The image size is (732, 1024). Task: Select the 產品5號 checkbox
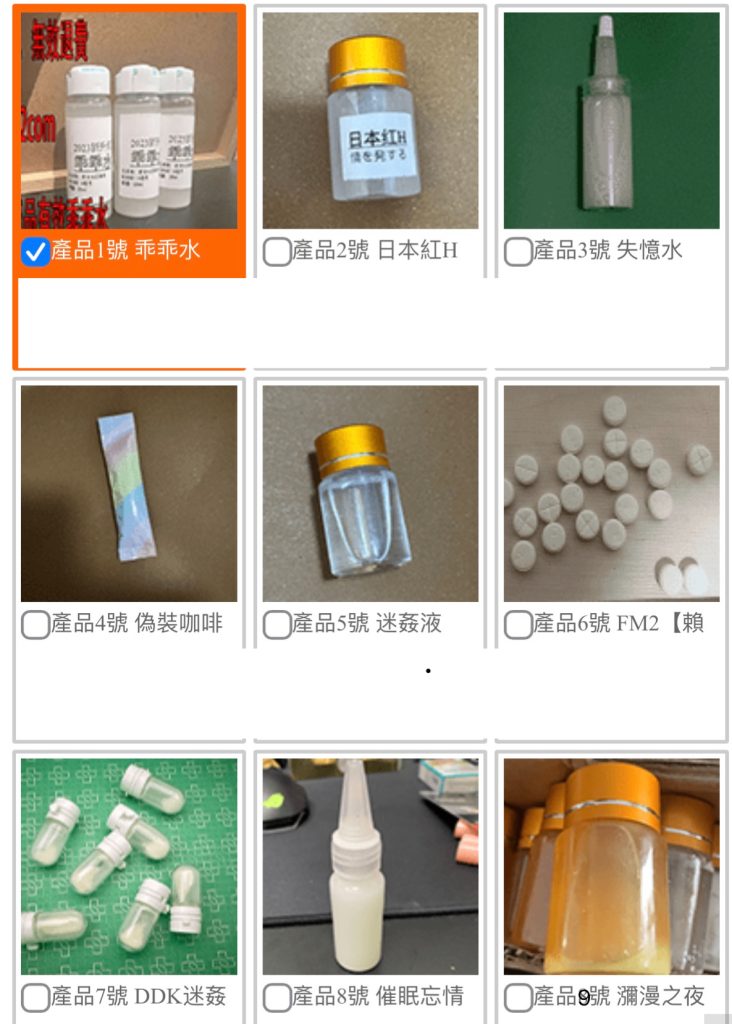tap(277, 625)
